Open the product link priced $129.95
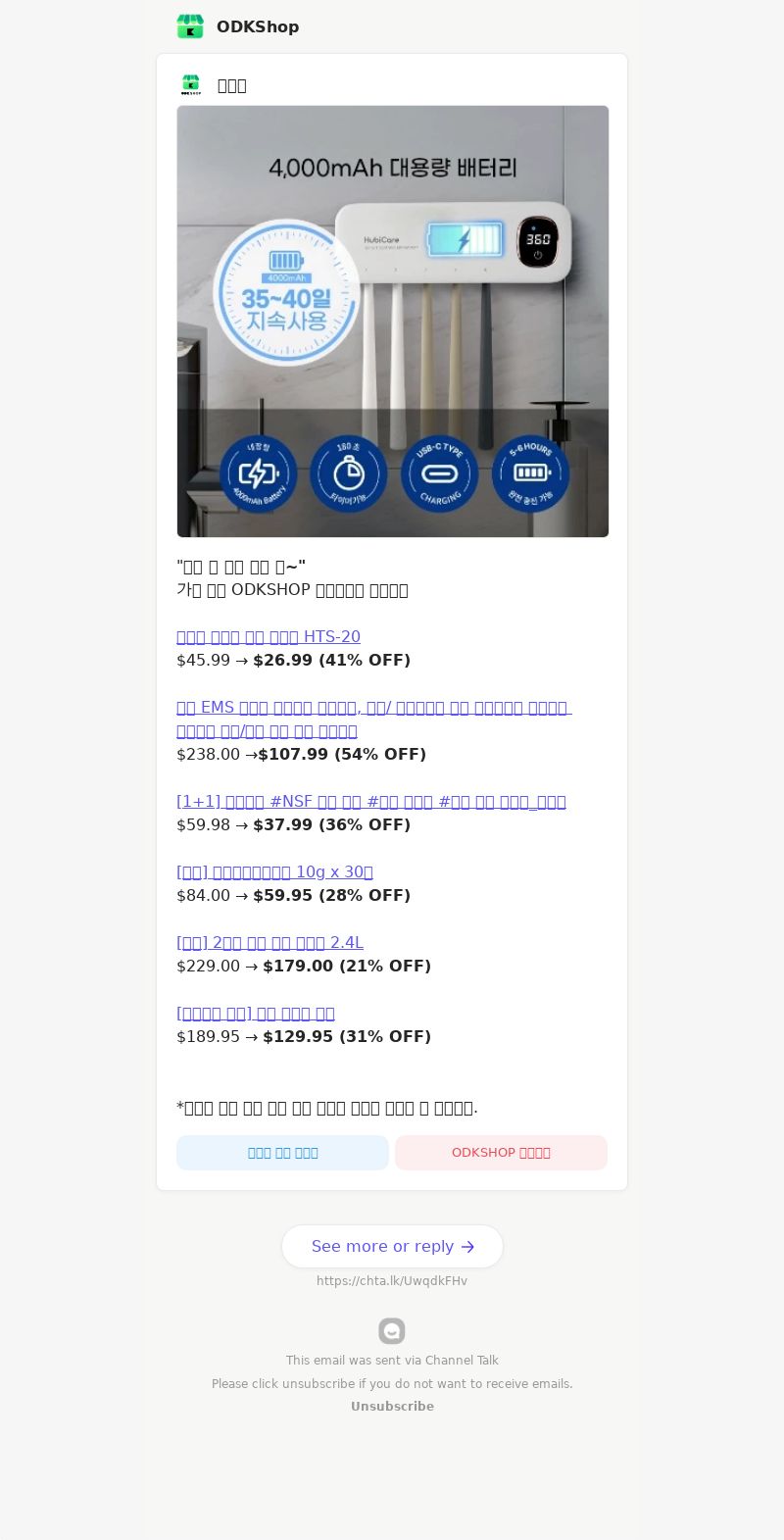784x1540 pixels. 256,1014
